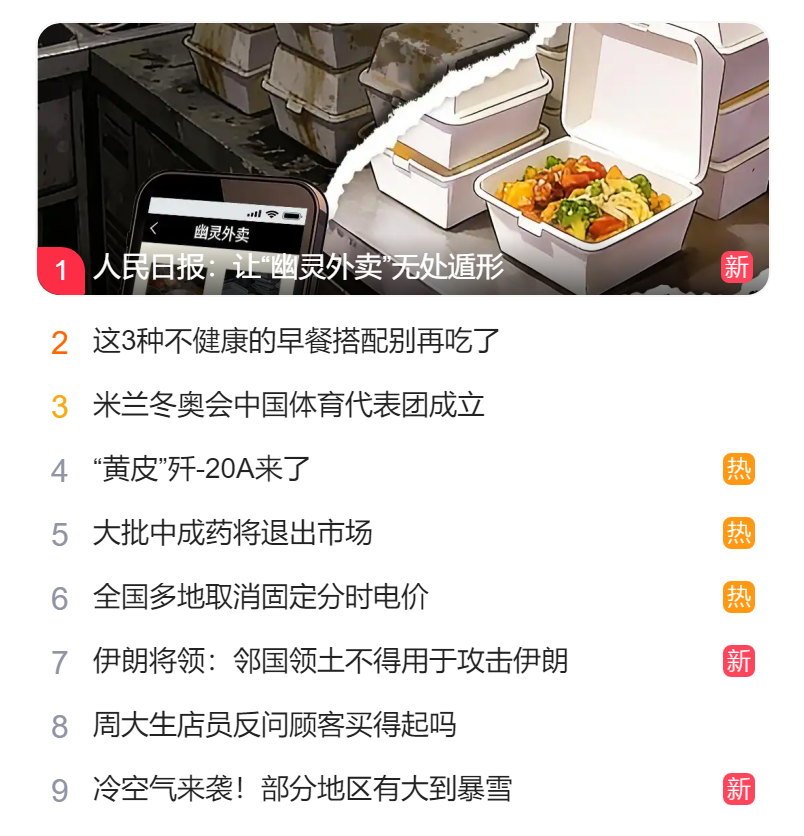Click the 新 badge beside 冷空气来袭 headline

pos(739,790)
